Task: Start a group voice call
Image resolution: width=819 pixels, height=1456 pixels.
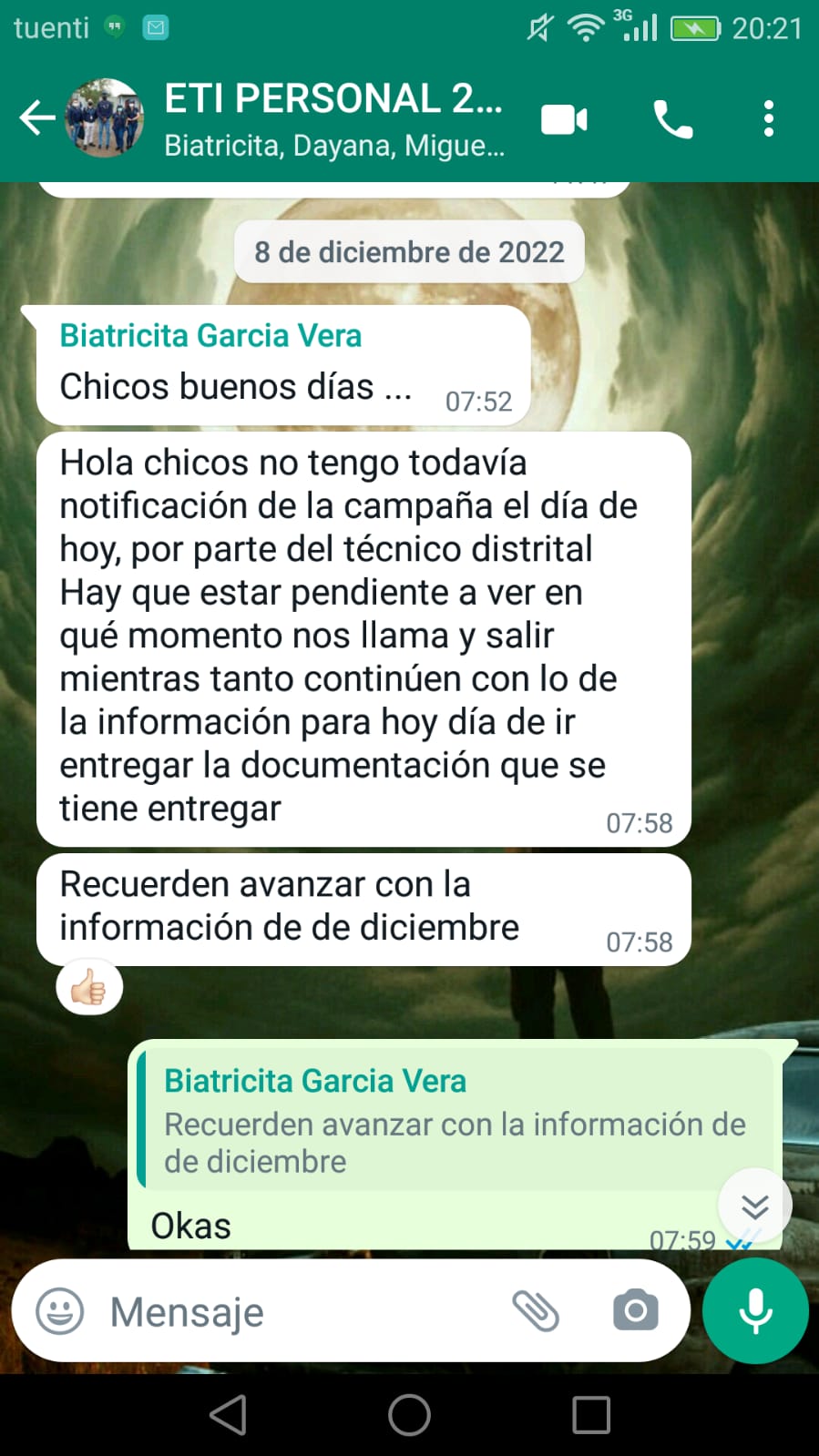Action: click(x=672, y=119)
